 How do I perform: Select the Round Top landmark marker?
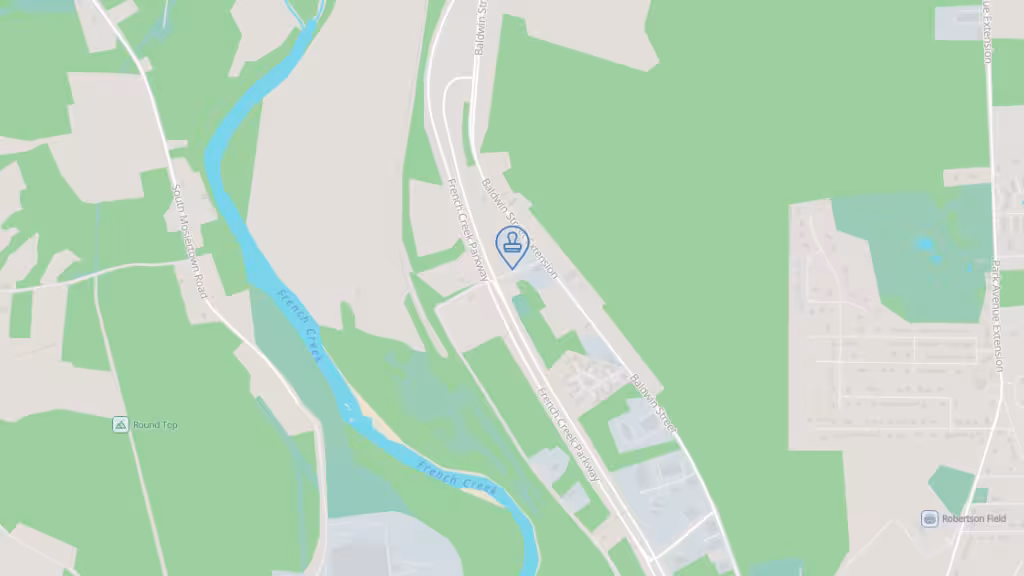(121, 425)
